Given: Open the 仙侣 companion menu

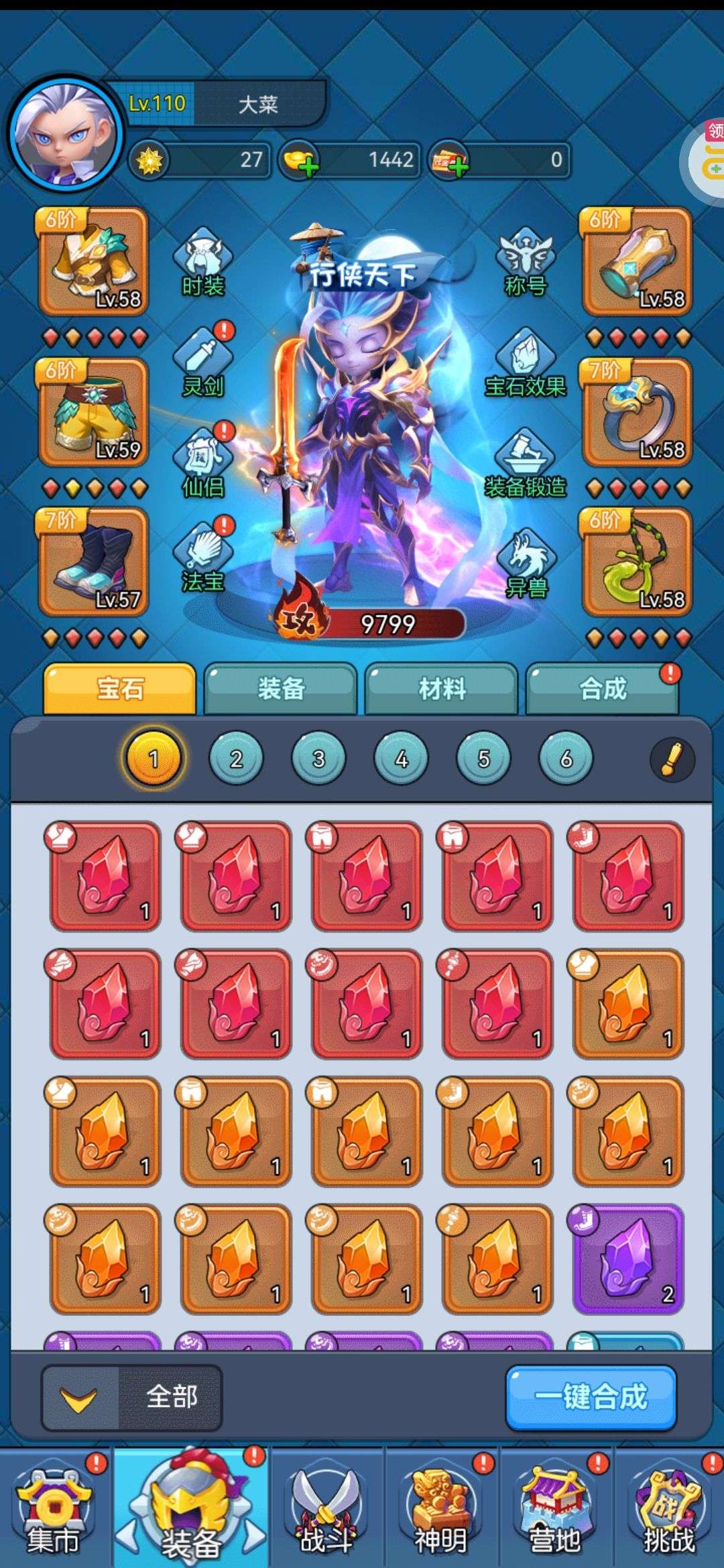Looking at the screenshot, I should [x=202, y=464].
